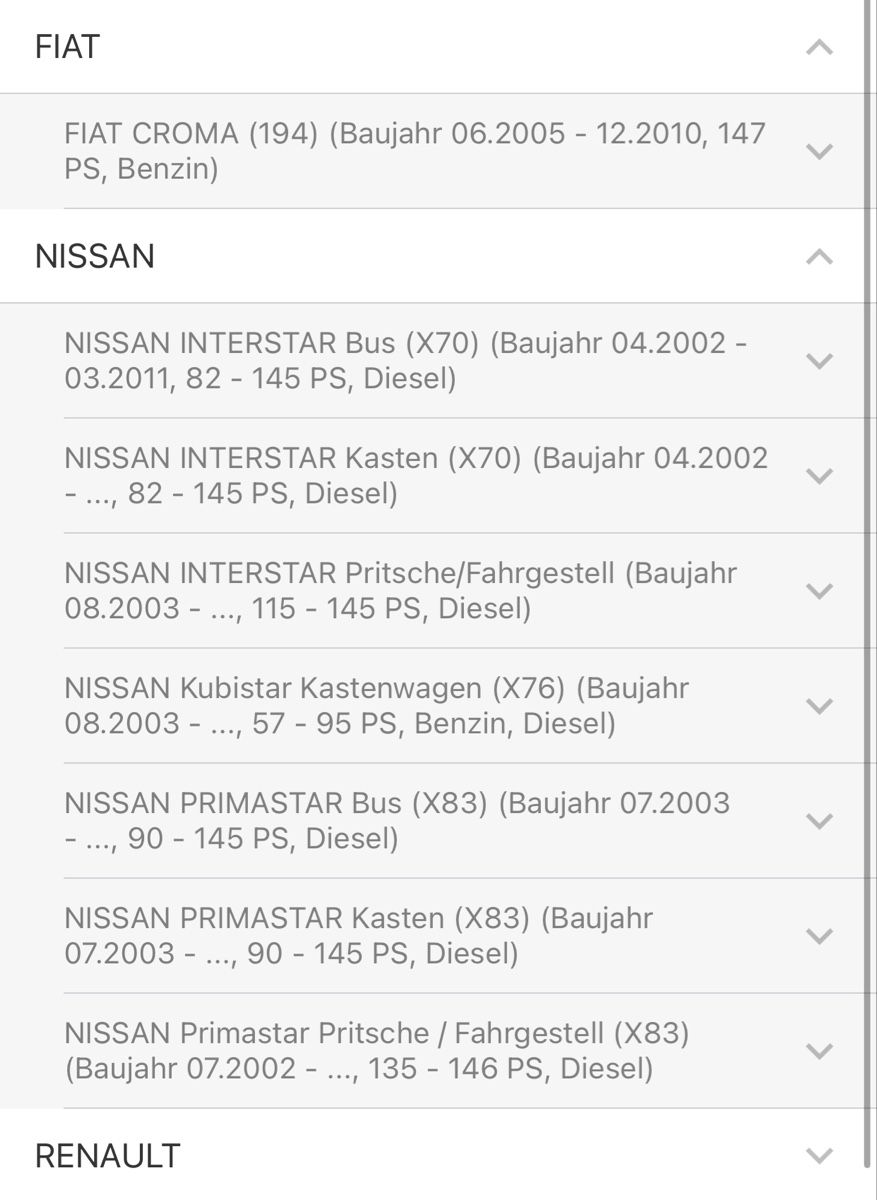The image size is (877, 1200).
Task: Expand NISSAN Kubistar Kastenwagen (X76) entry
Action: click(818, 706)
